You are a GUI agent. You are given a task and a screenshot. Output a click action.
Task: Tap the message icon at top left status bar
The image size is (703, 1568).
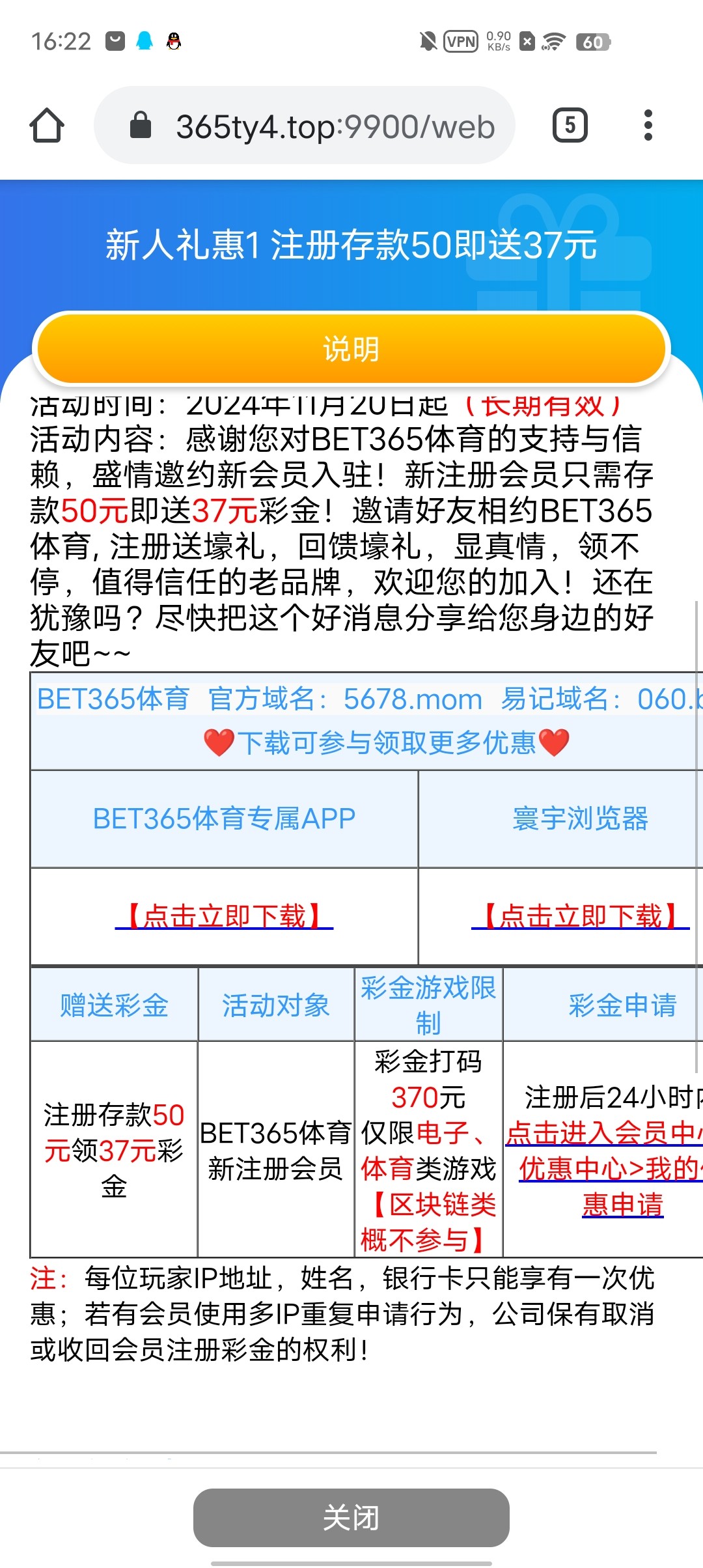(x=115, y=40)
